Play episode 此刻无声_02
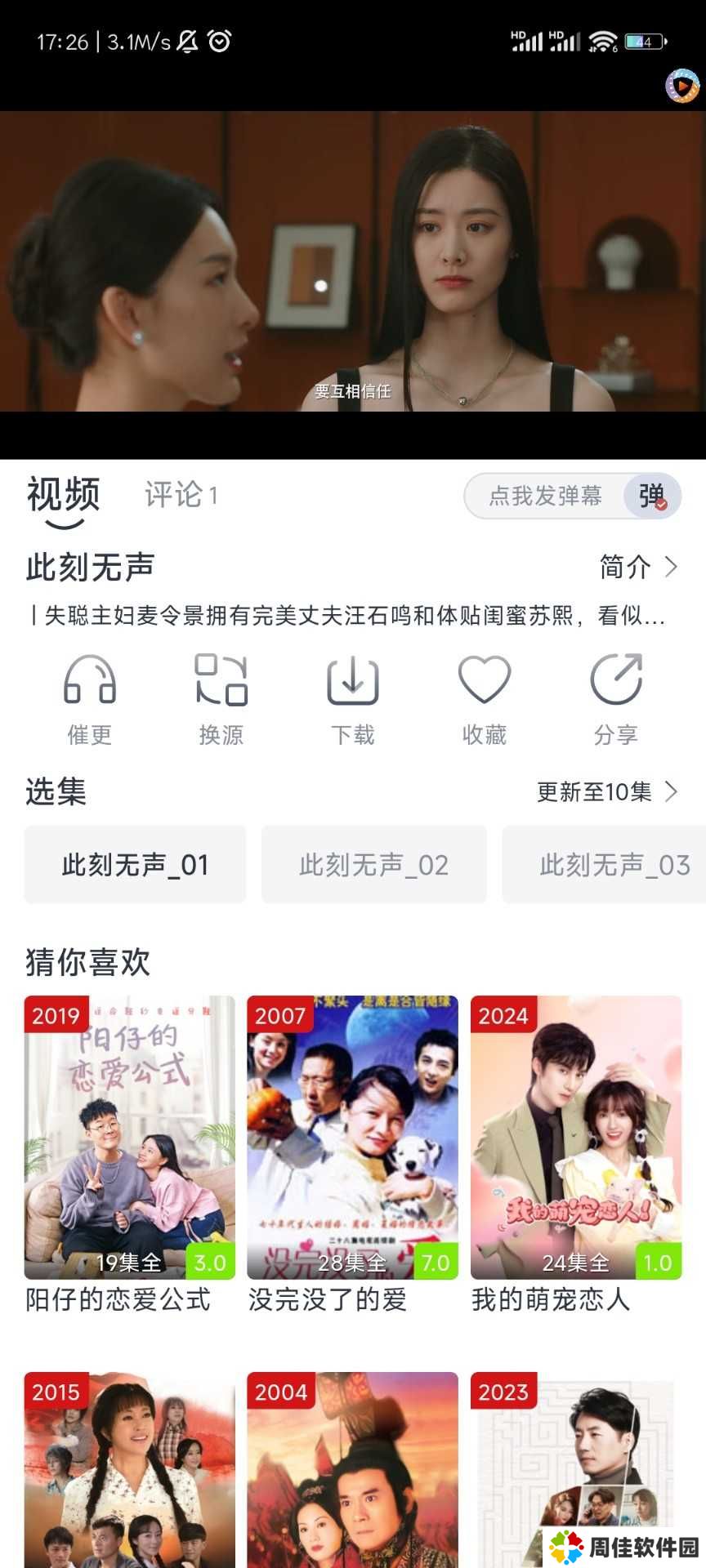Screen dimensions: 706x1568 [374, 864]
